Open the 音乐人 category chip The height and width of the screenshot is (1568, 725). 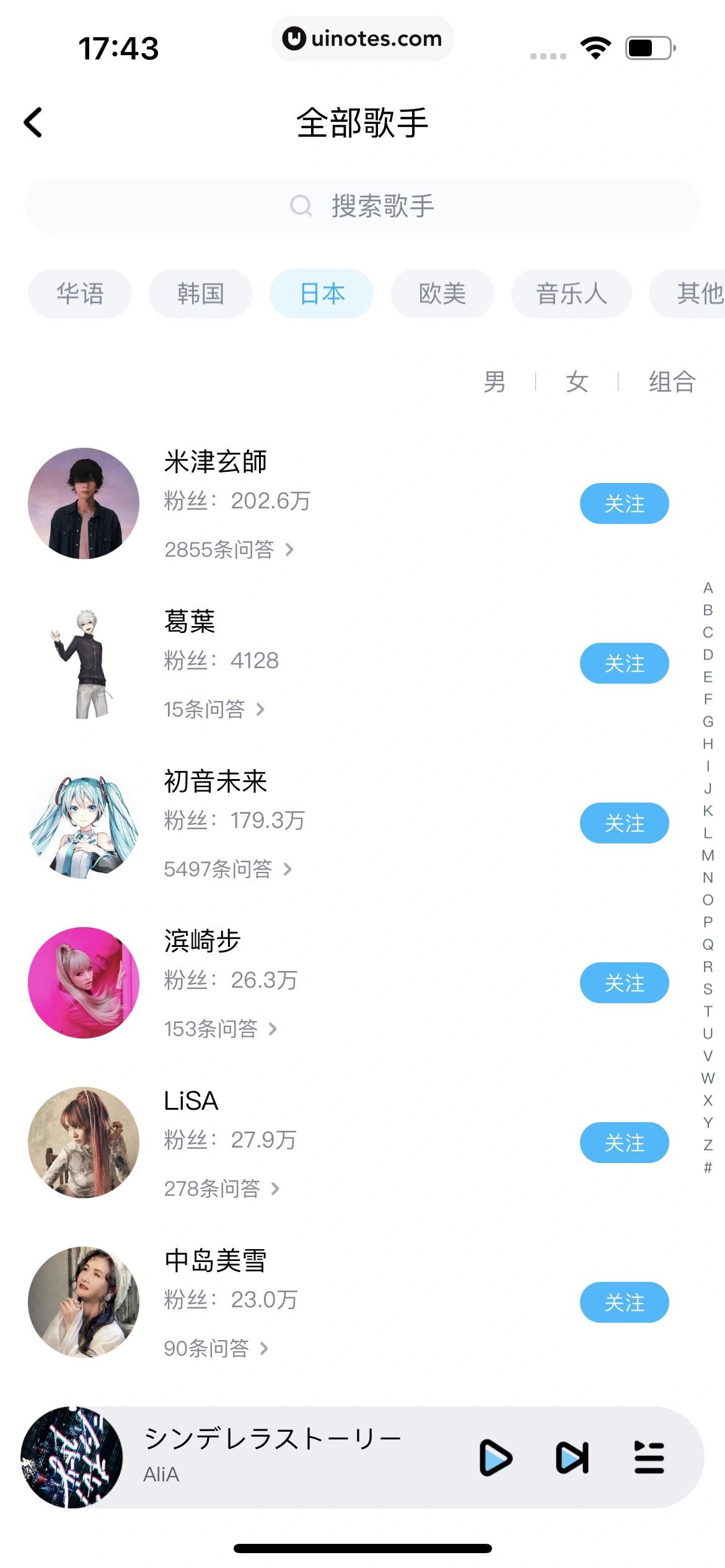pos(571,294)
